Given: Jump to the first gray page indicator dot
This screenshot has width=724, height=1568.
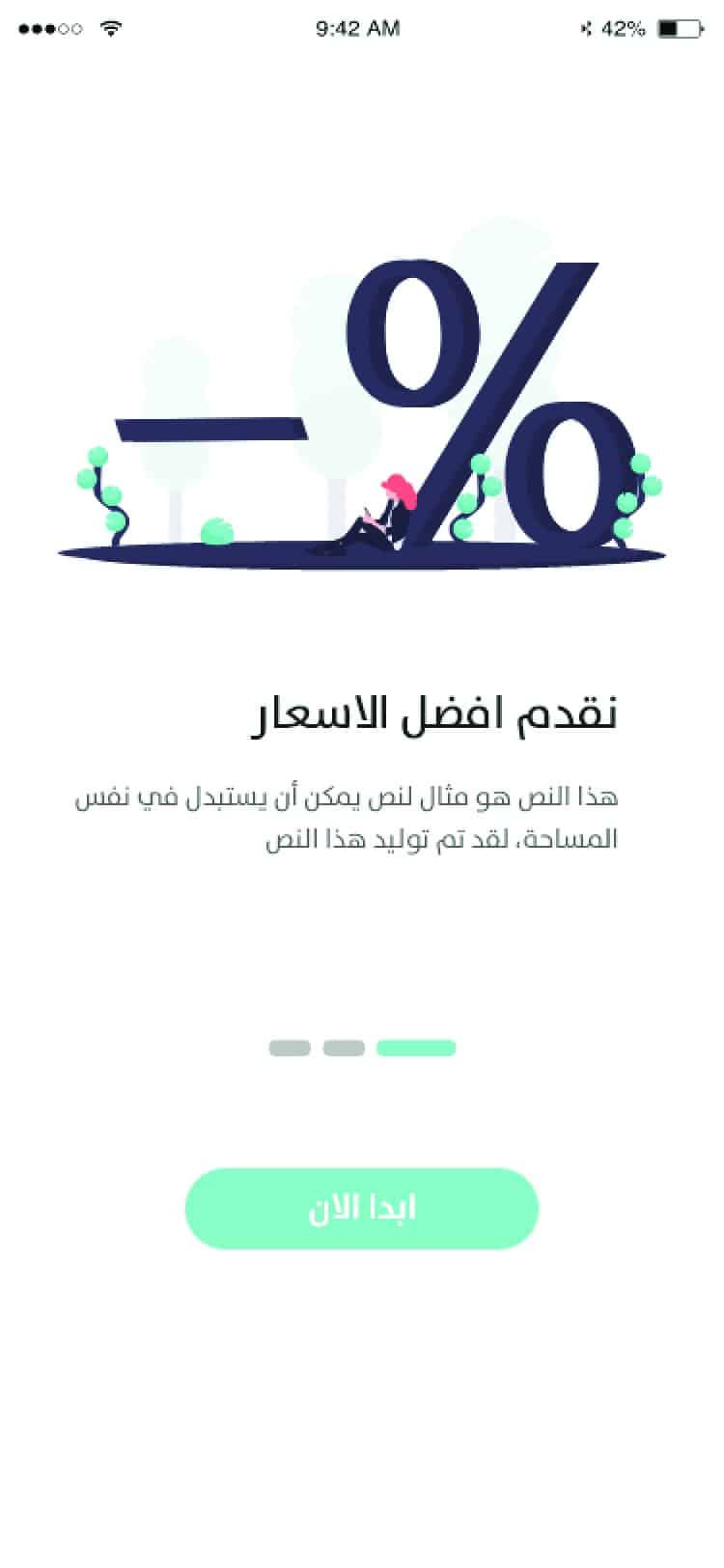Looking at the screenshot, I should (x=290, y=1048).
